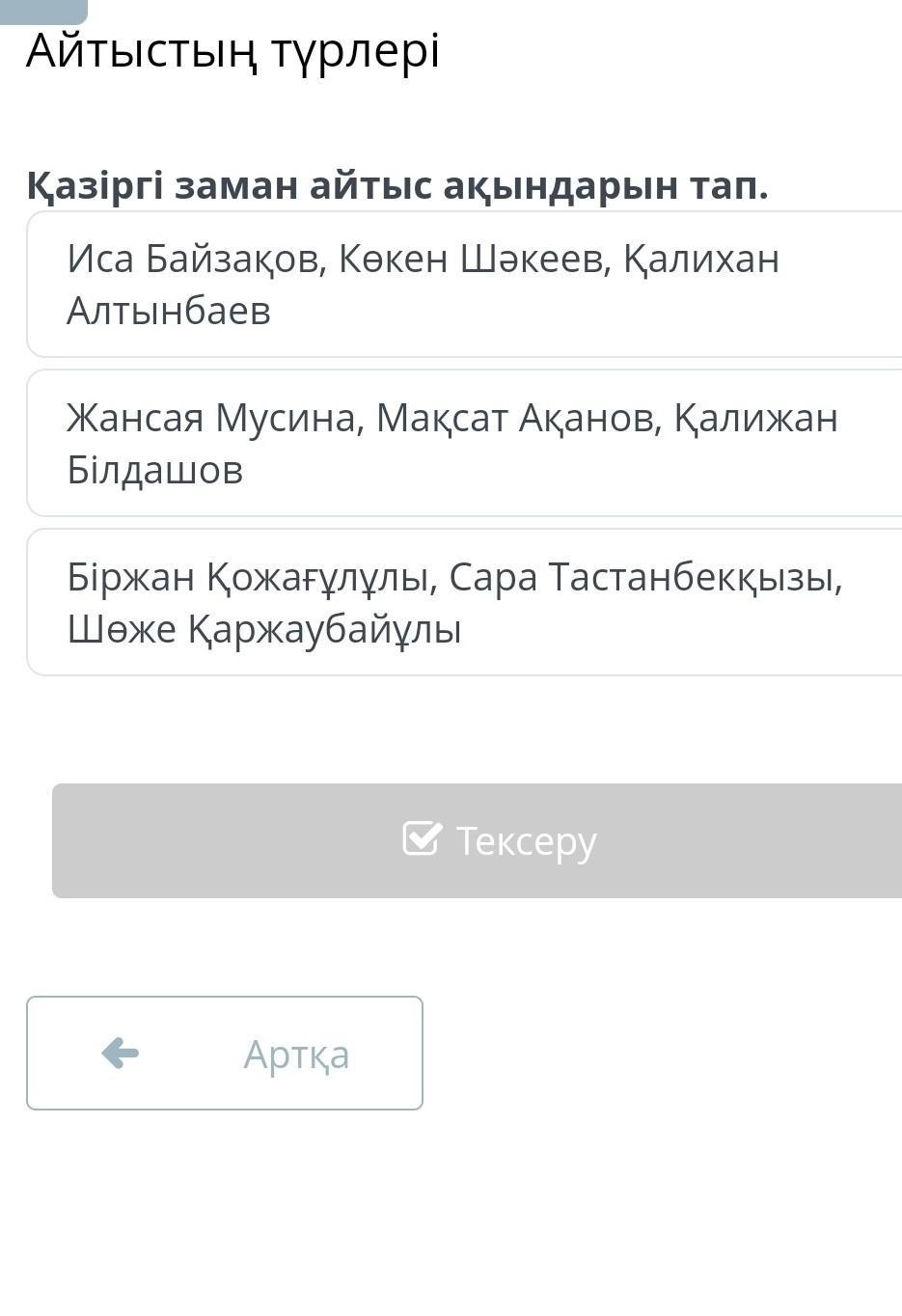Pick the answer starting with Біржан Қожағұлұлы

pos(465,603)
